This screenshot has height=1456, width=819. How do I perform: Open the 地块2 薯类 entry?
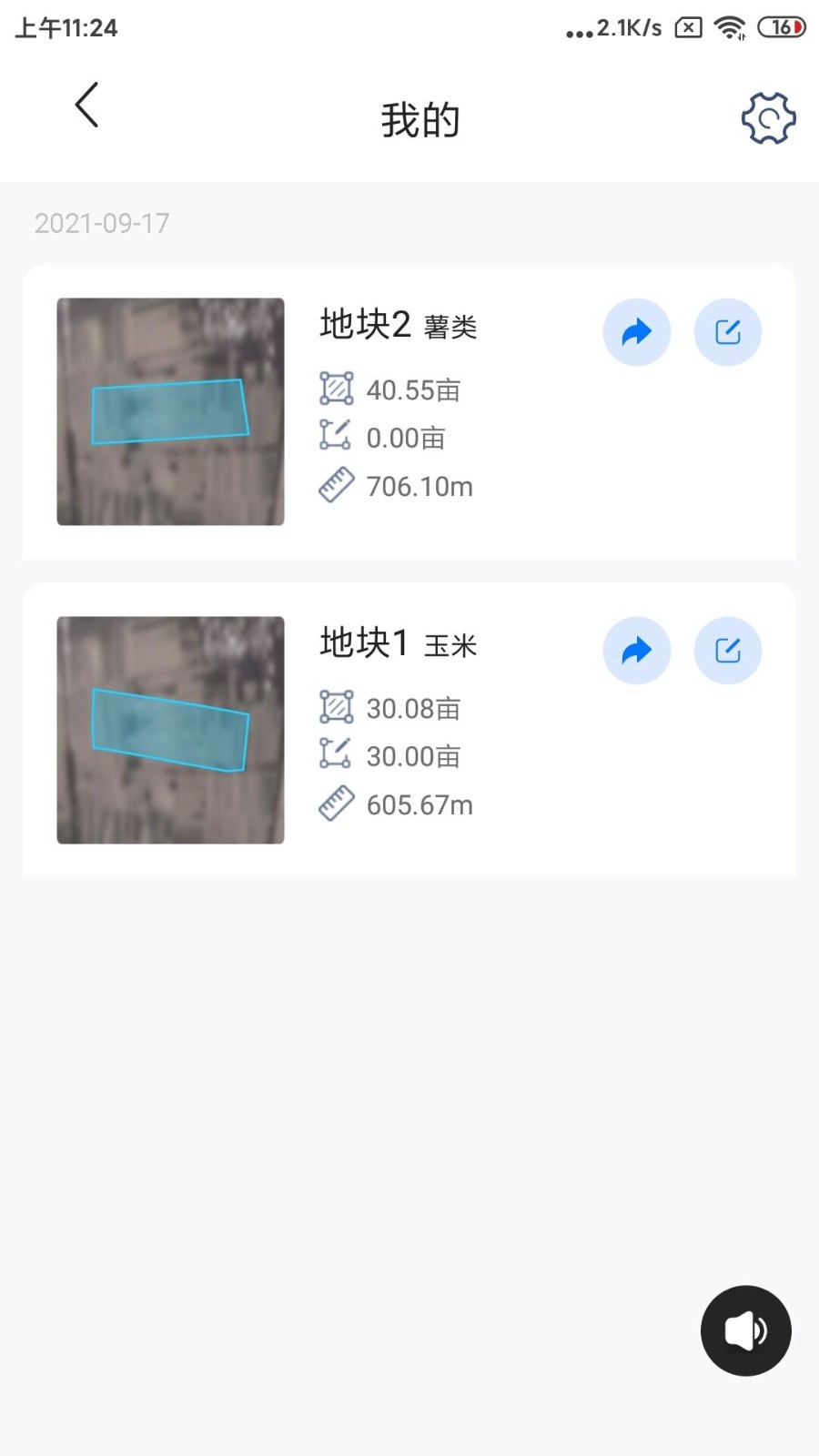pyautogui.click(x=398, y=326)
